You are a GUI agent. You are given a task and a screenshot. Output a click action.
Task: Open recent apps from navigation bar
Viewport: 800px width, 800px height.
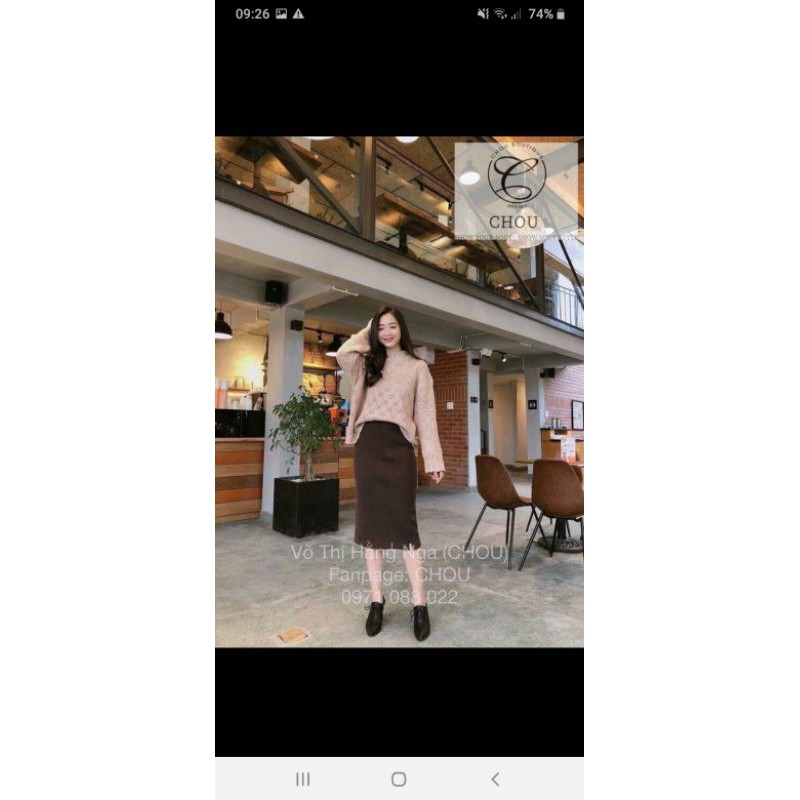tap(303, 779)
